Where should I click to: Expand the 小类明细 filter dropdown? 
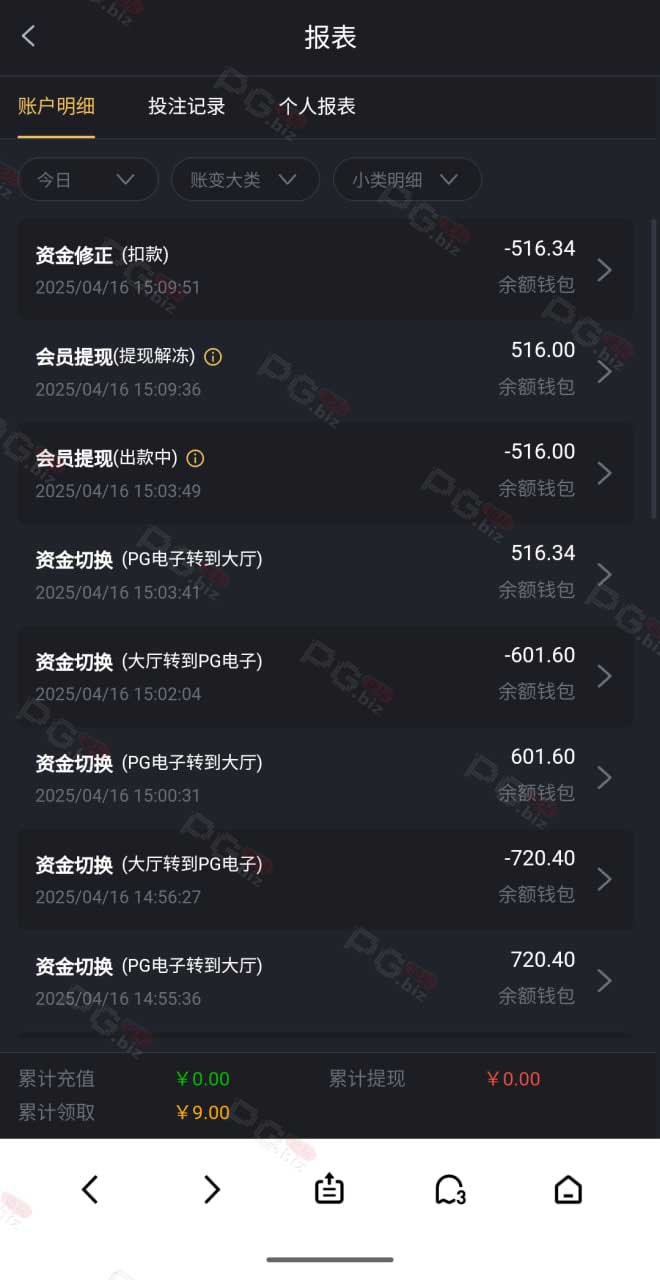[407, 180]
